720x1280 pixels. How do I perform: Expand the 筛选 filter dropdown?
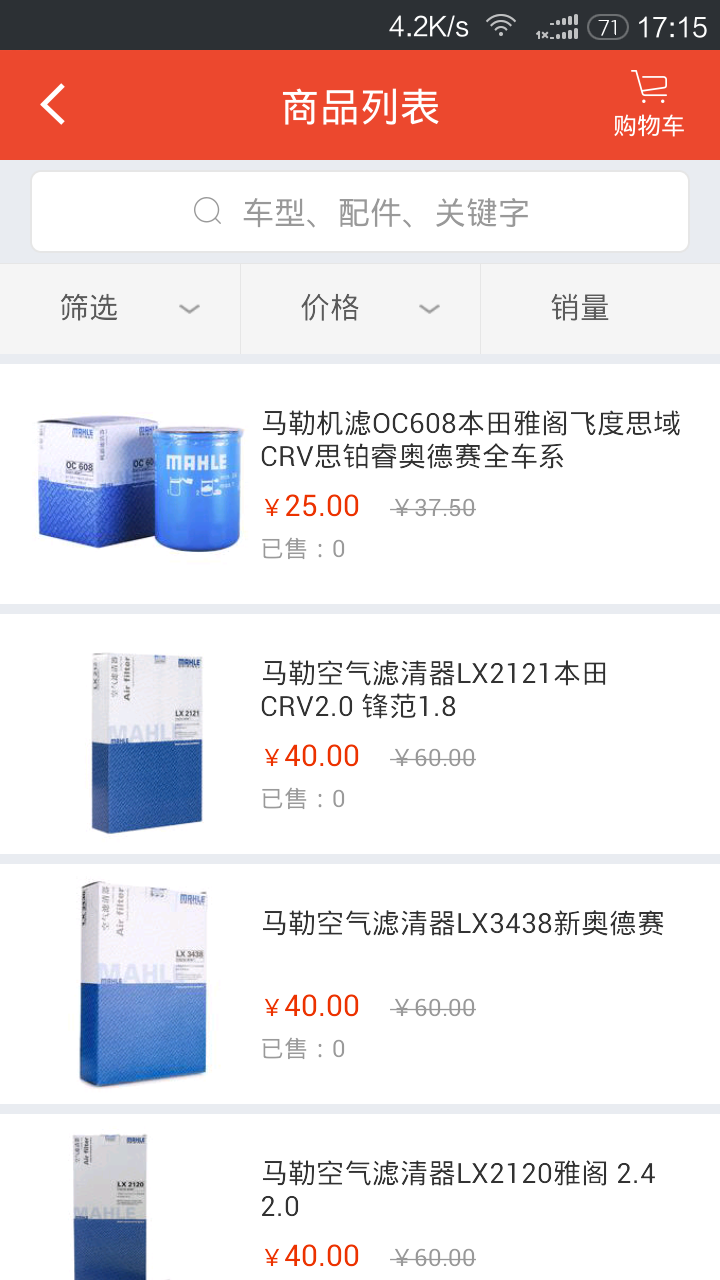tap(120, 308)
